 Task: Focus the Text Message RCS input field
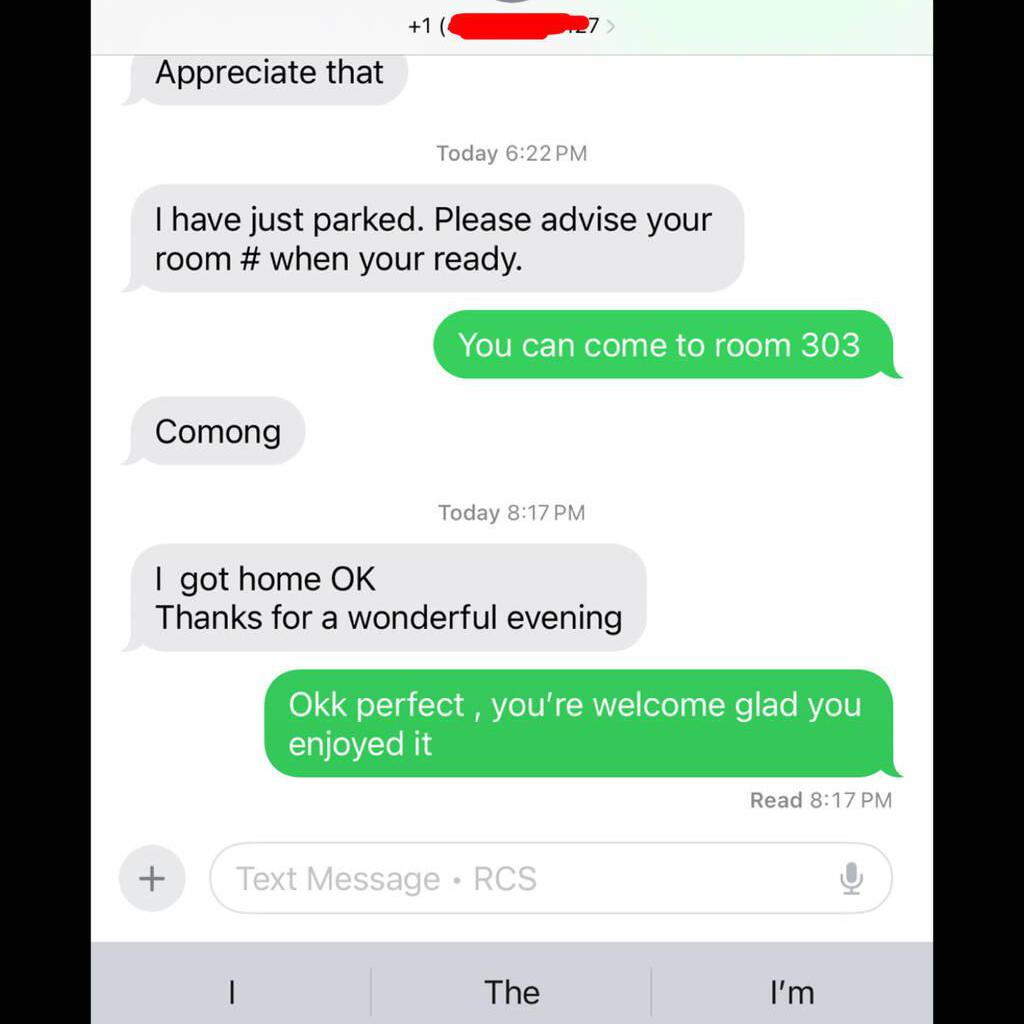tap(520, 879)
